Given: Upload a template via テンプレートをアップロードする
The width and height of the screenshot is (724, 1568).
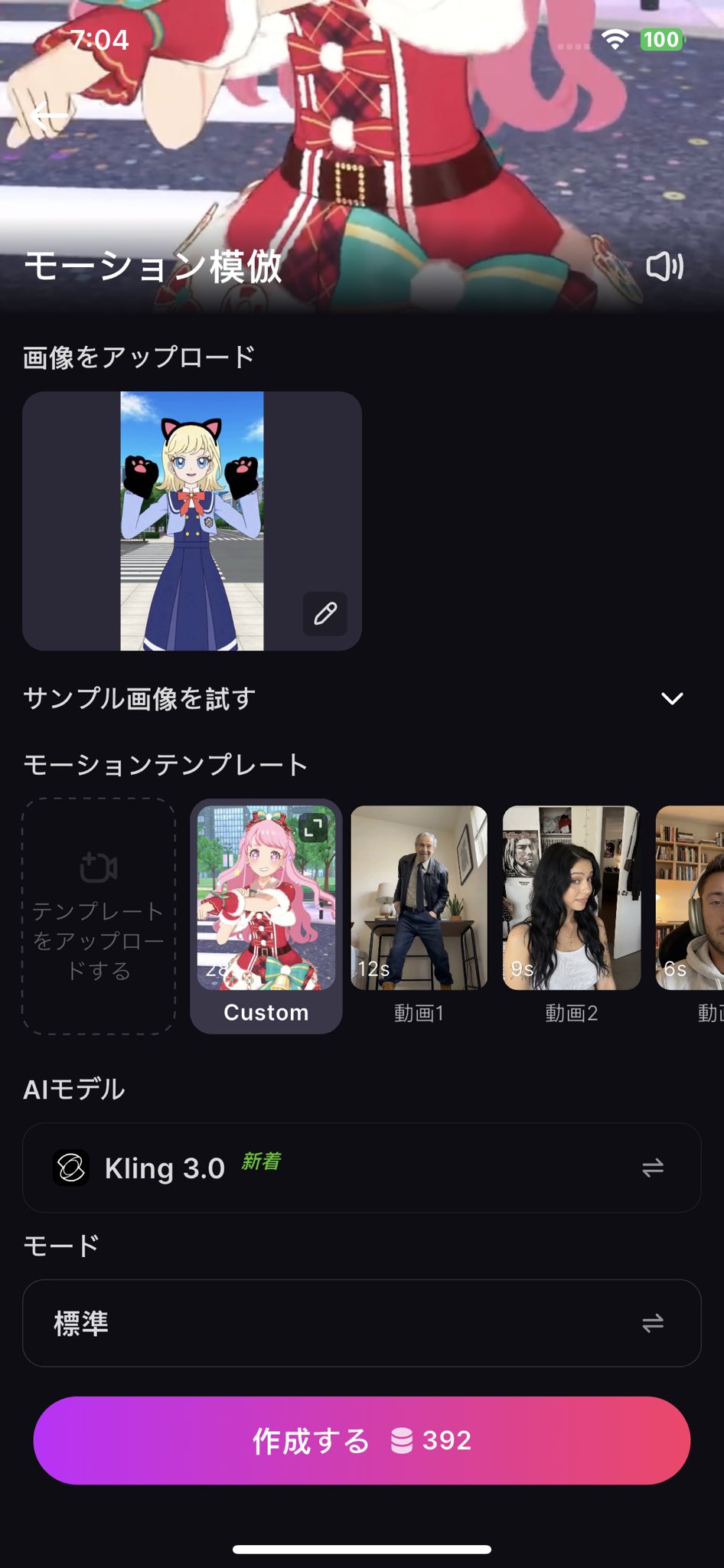Looking at the screenshot, I should pos(99,916).
